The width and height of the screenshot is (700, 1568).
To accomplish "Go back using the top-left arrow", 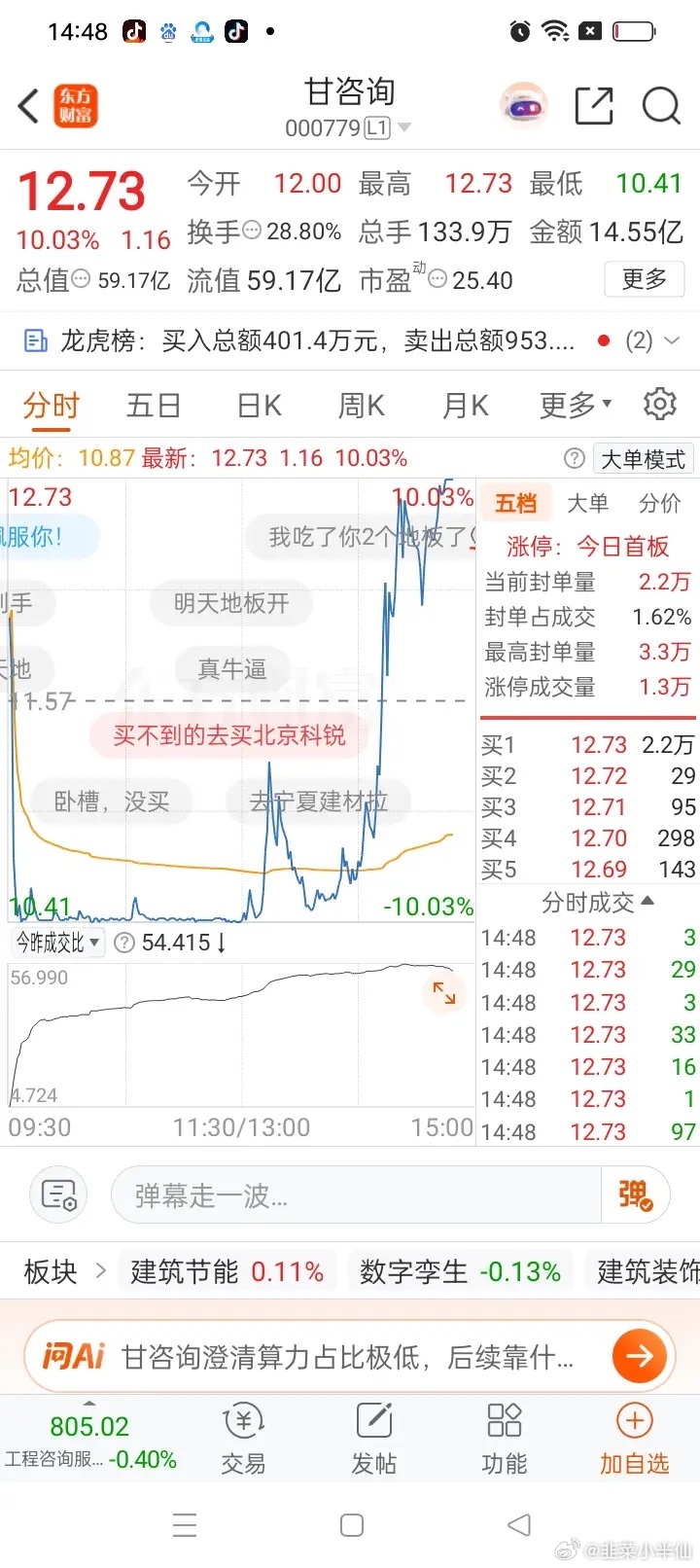I will 28,106.
